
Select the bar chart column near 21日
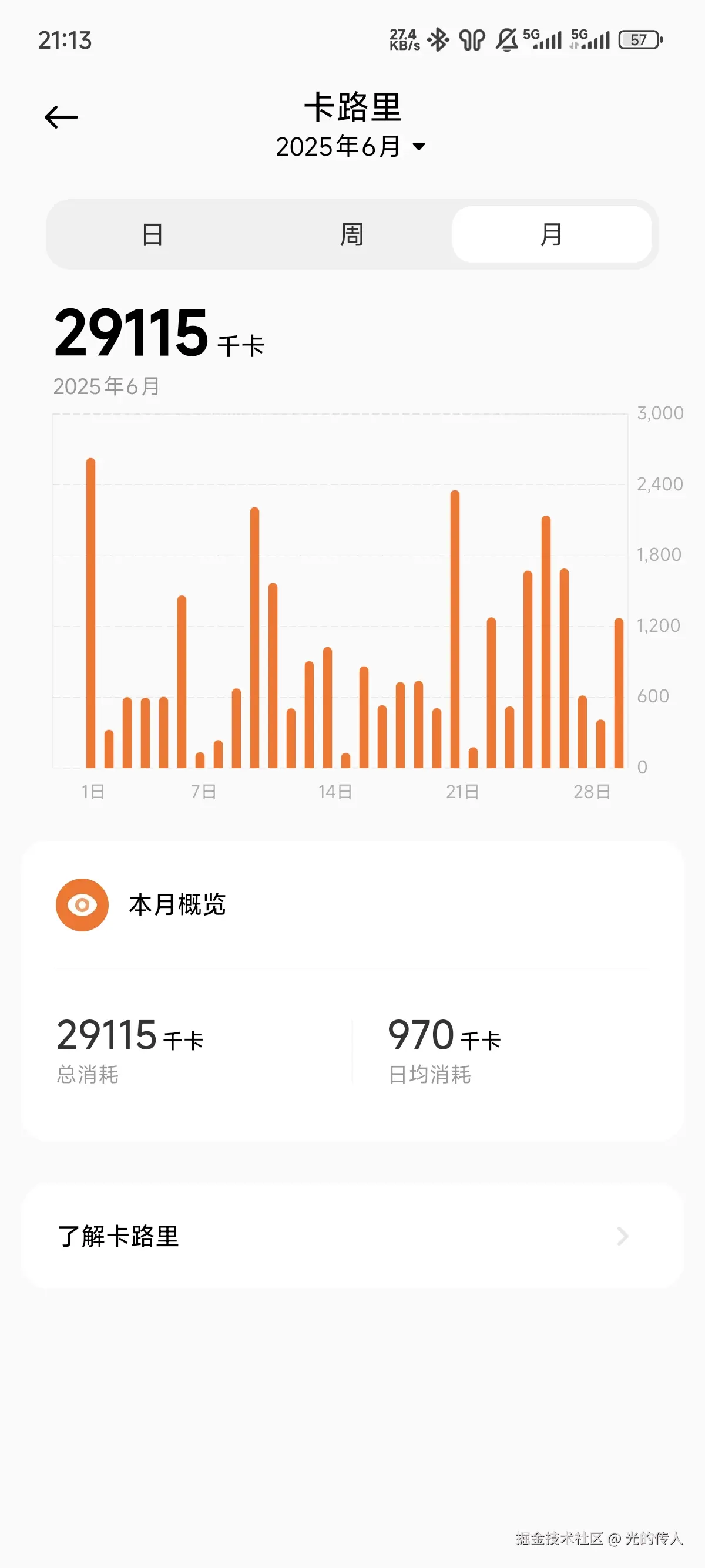point(454,627)
